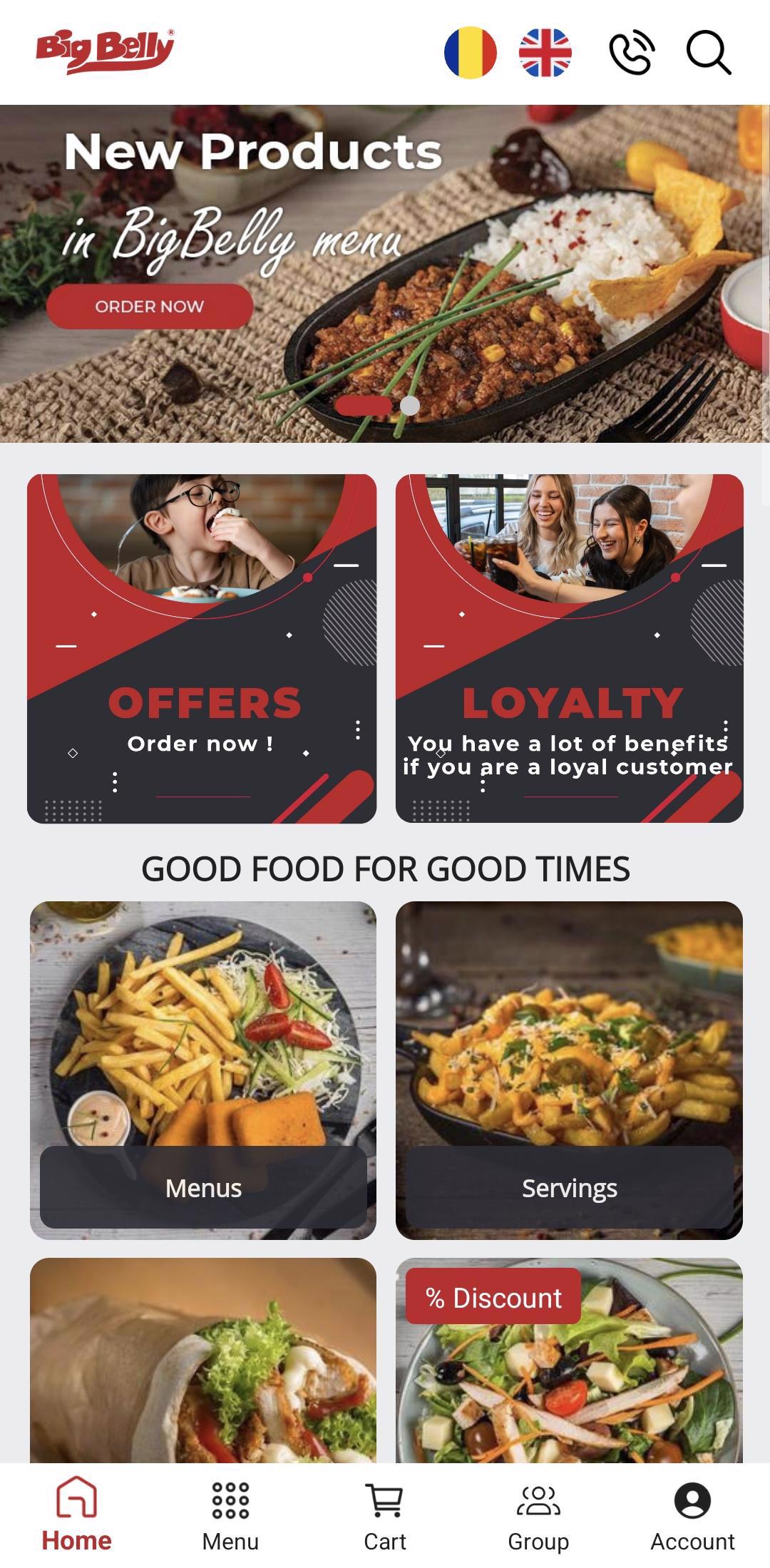The width and height of the screenshot is (770, 1568).
Task: Jump to the second banner slide dot
Action: (x=410, y=405)
